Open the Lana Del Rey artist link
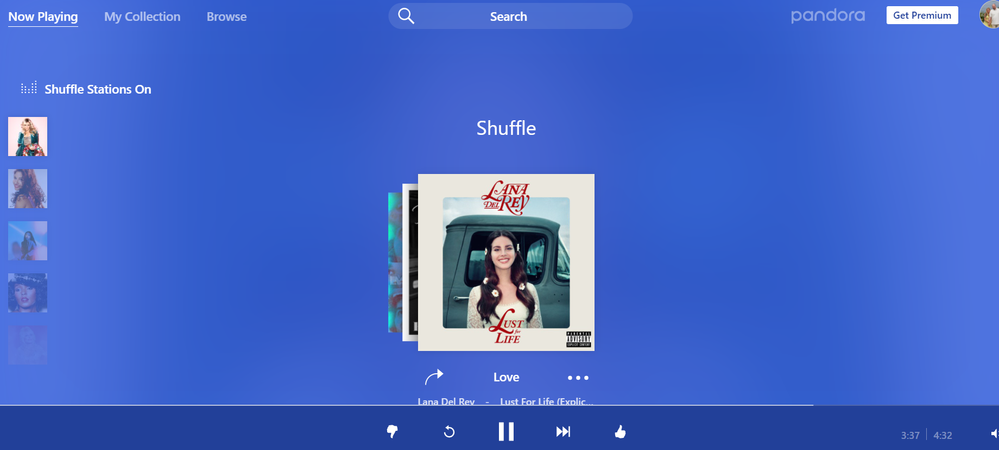 pyautogui.click(x=446, y=401)
